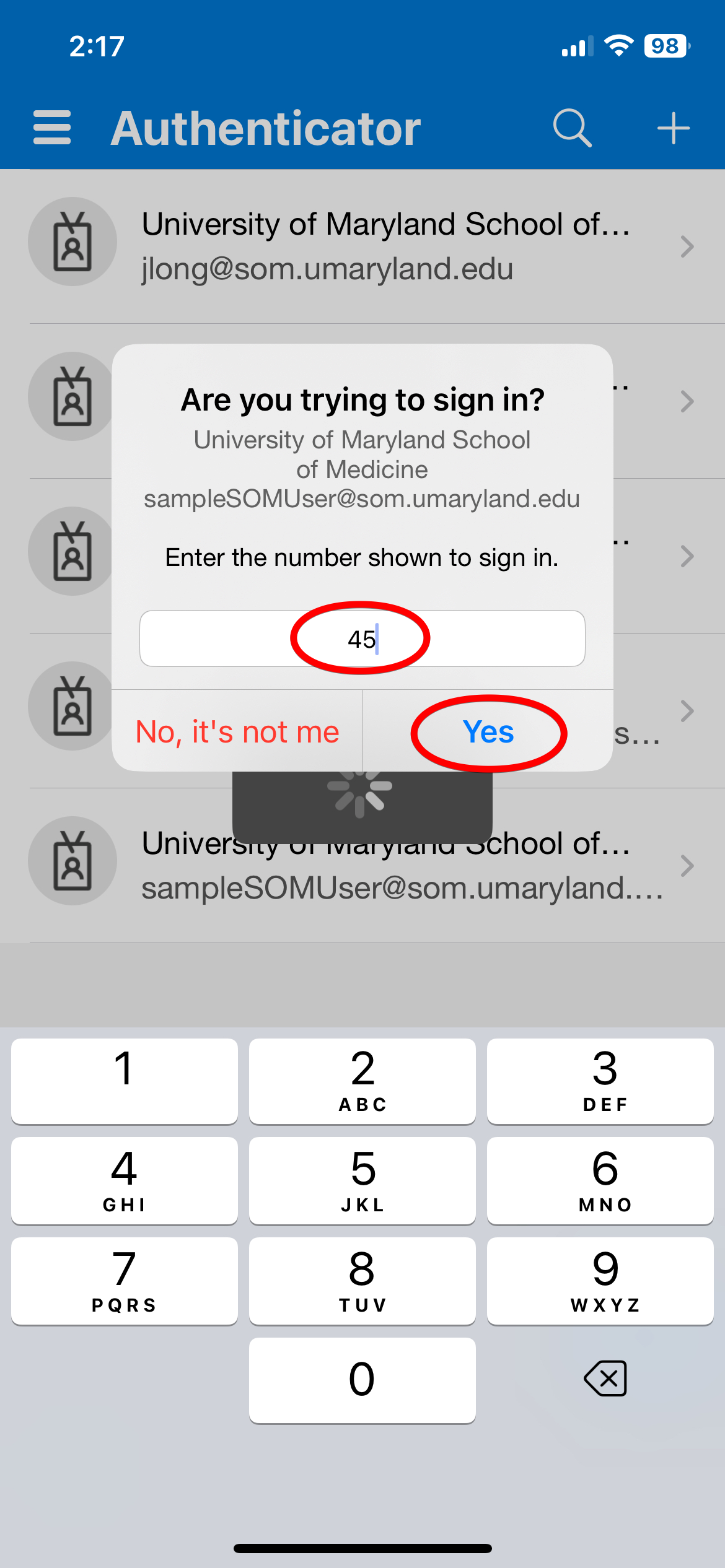Add a new account with plus icon
This screenshot has width=725, height=1568.
point(673,128)
